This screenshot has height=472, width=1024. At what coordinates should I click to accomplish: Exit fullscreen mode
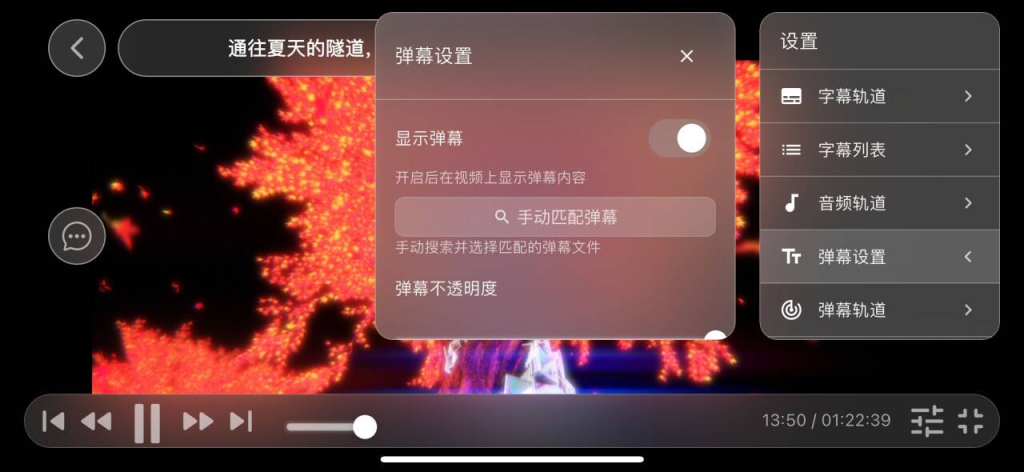[970, 421]
